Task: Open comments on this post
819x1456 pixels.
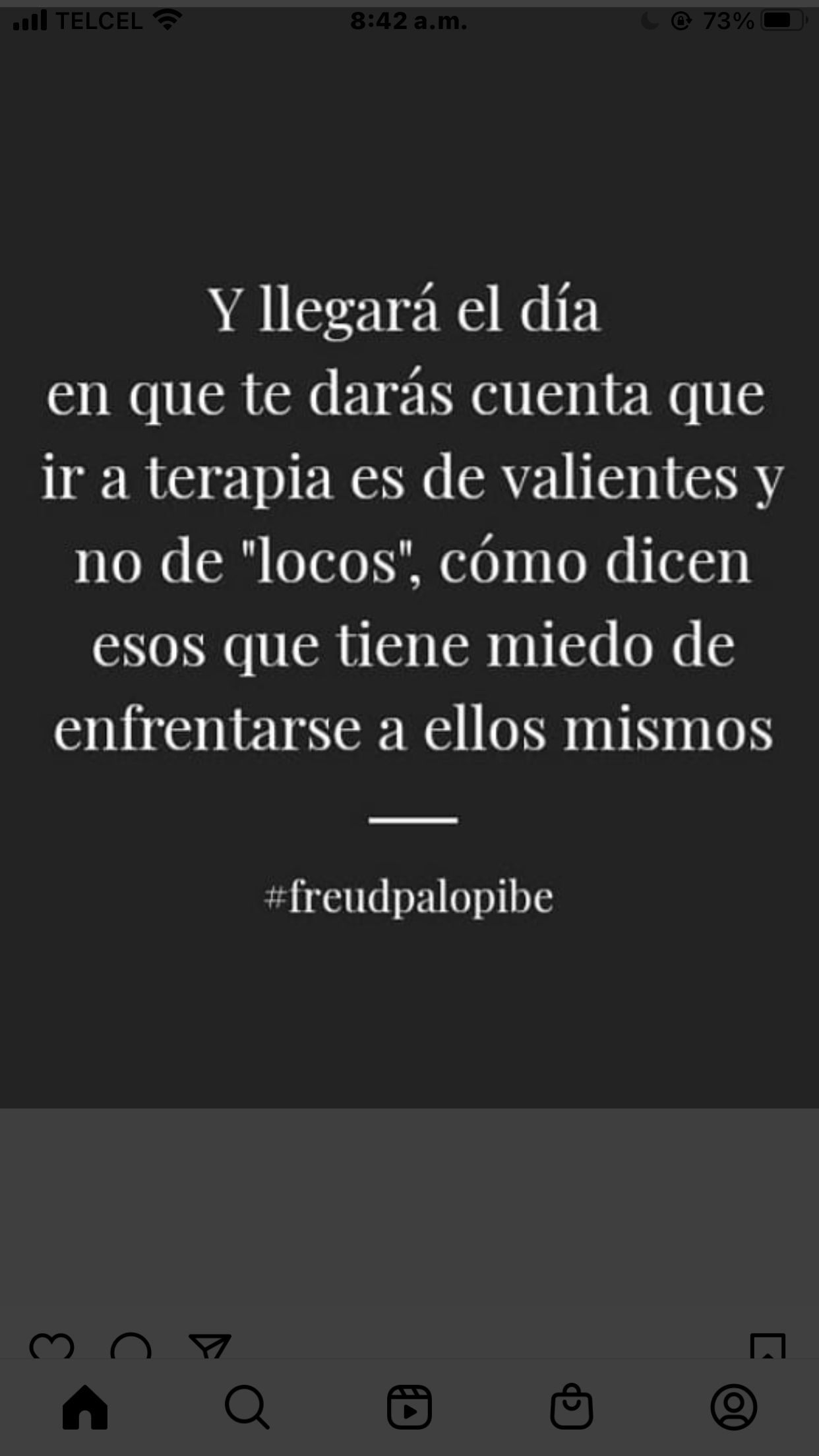Action: pos(131,1347)
